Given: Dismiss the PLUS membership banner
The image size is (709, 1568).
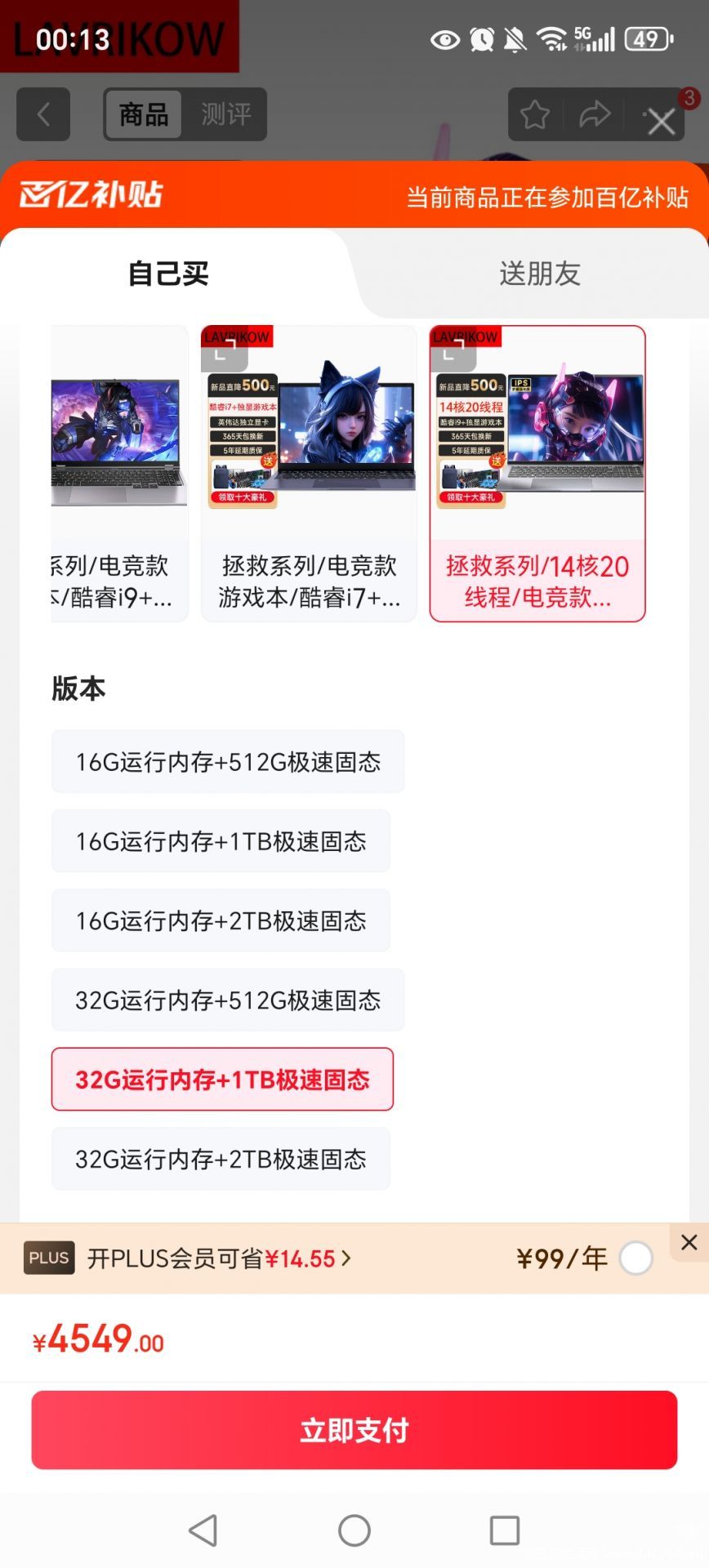Looking at the screenshot, I should pyautogui.click(x=689, y=1242).
